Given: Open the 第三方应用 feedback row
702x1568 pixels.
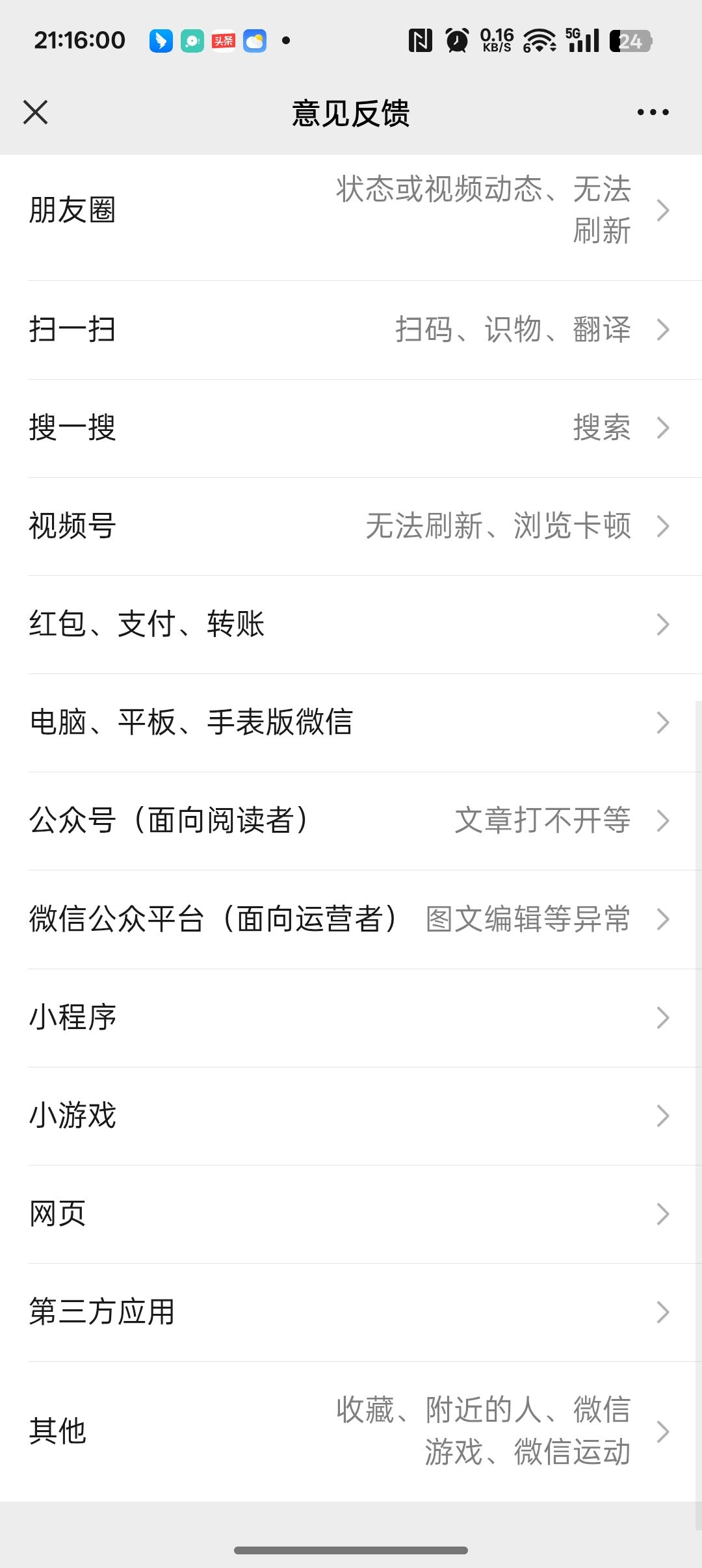Looking at the screenshot, I should (351, 1312).
